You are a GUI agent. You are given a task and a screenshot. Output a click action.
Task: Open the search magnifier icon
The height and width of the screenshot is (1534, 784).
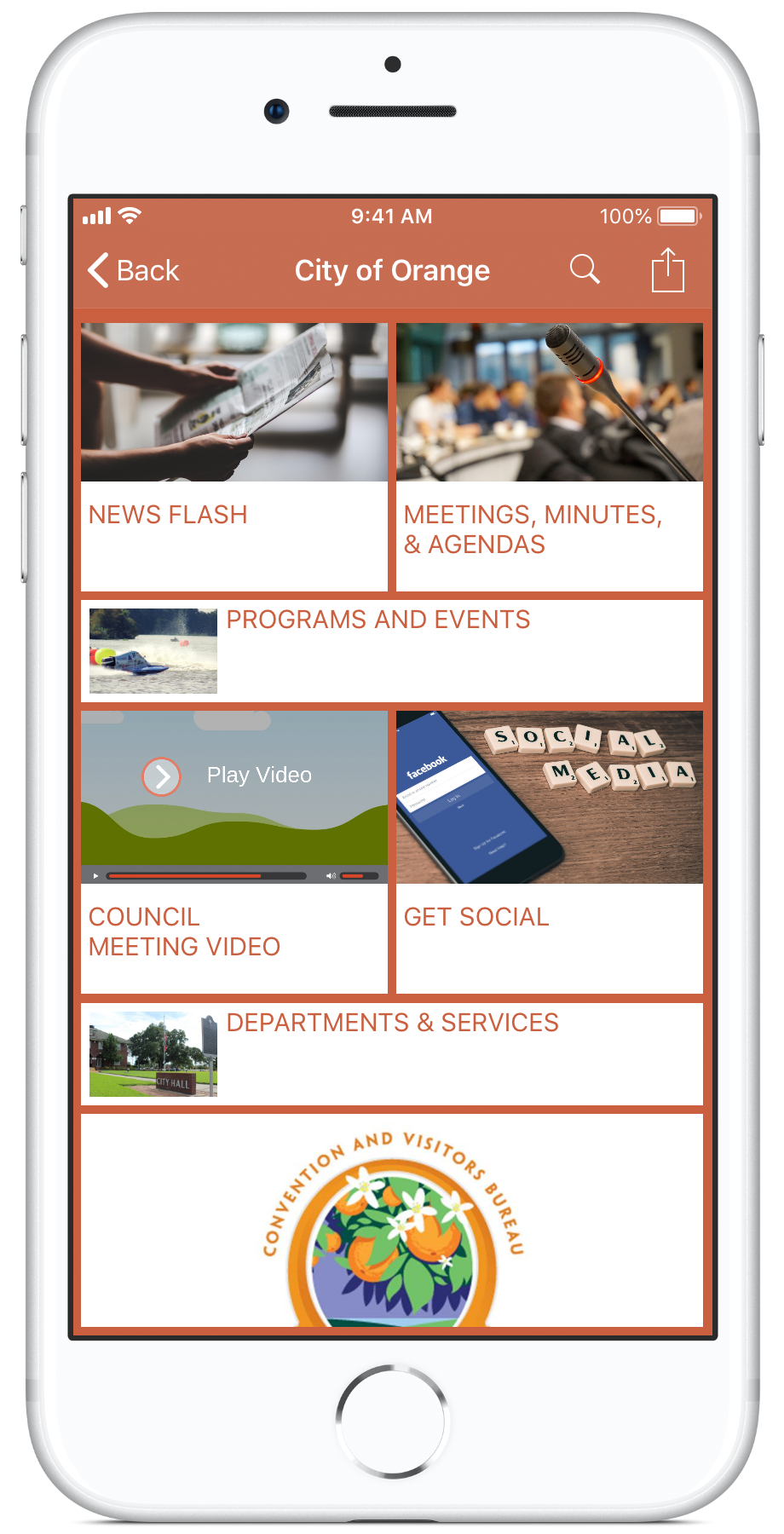click(x=585, y=269)
